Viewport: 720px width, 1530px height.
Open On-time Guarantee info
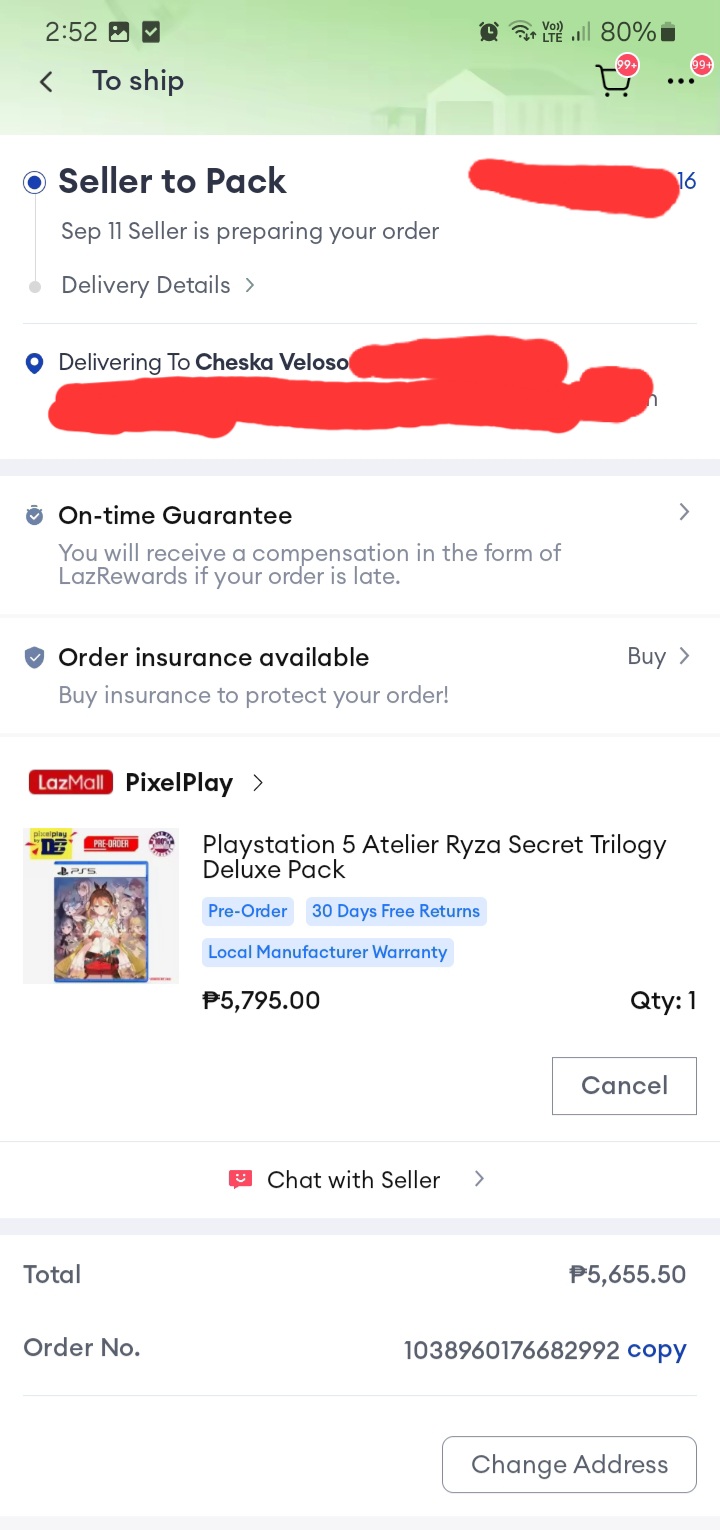click(360, 545)
